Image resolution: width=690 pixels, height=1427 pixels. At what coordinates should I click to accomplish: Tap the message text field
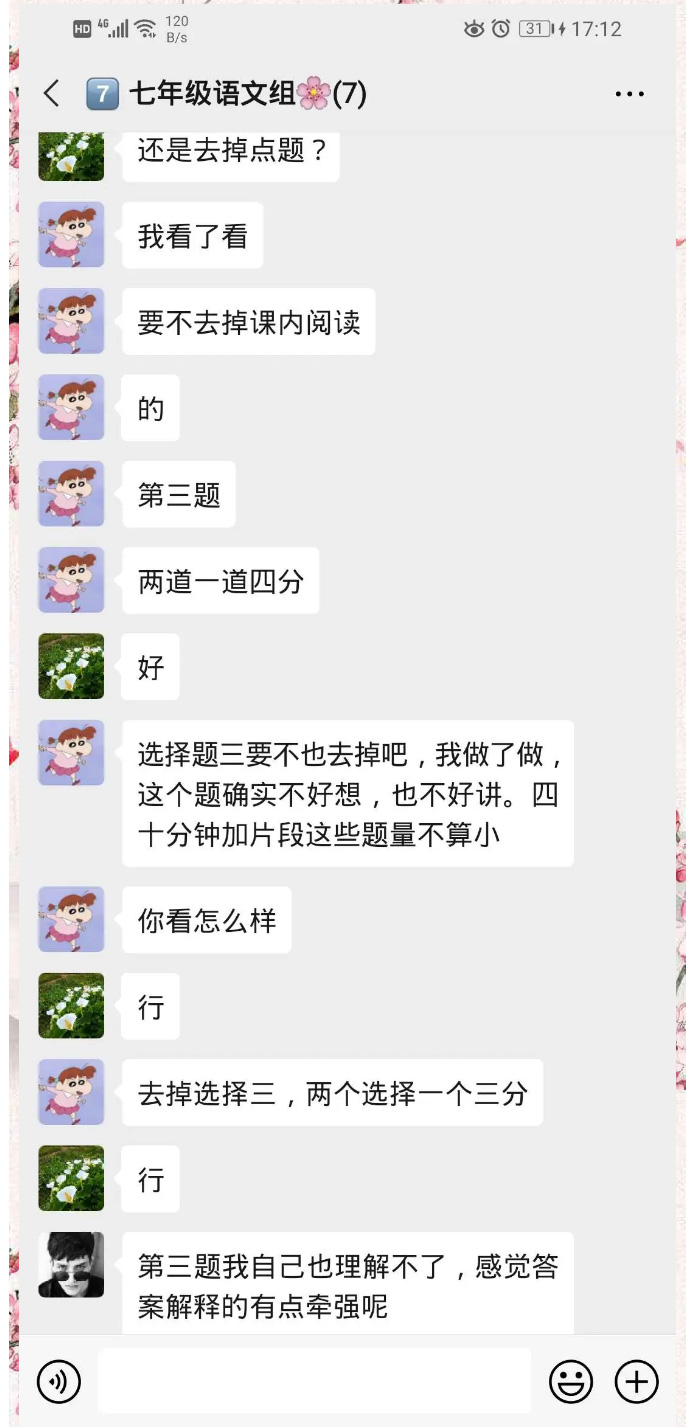(x=314, y=1381)
